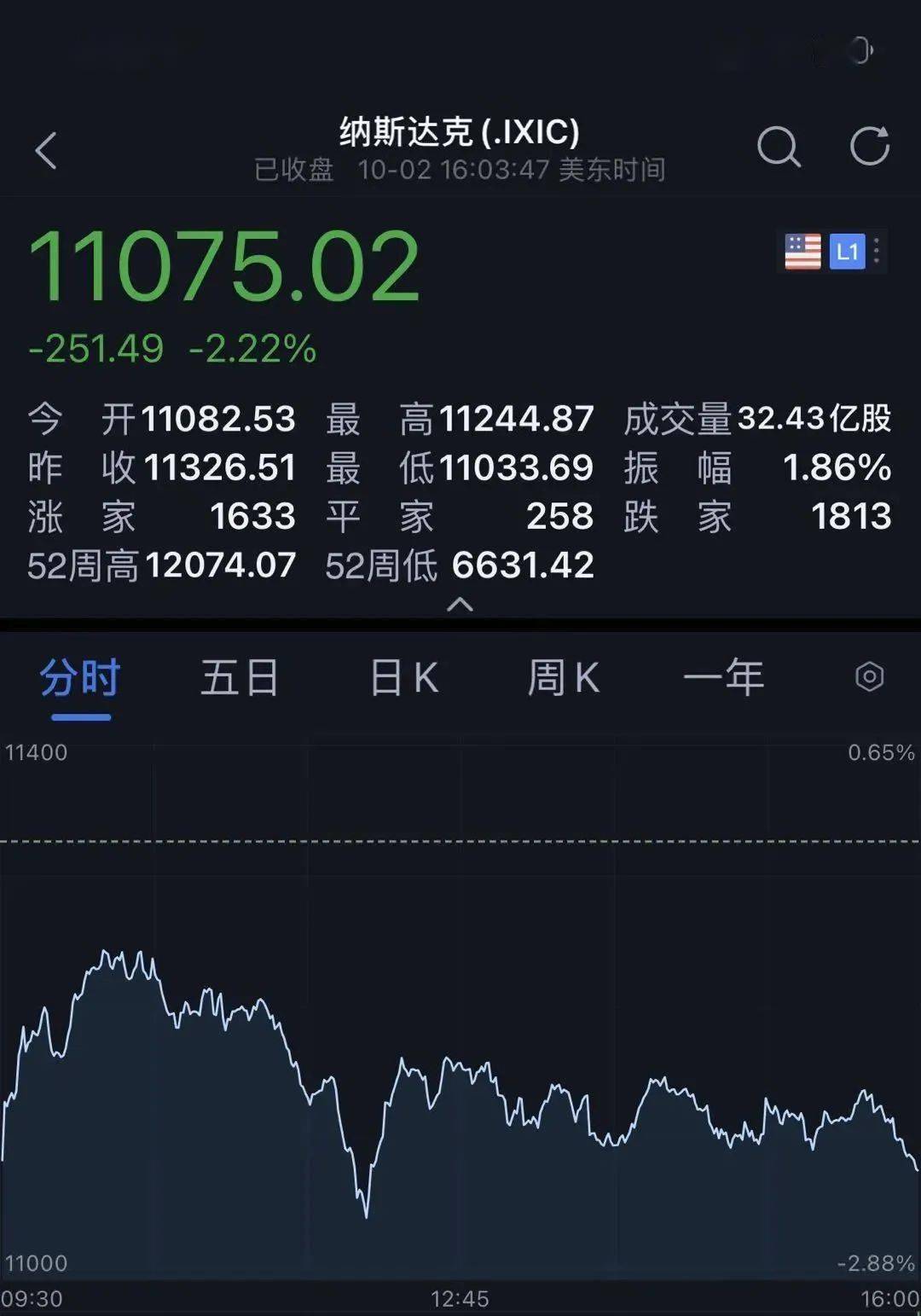
Task: Tap the search magnifier icon
Action: (777, 147)
